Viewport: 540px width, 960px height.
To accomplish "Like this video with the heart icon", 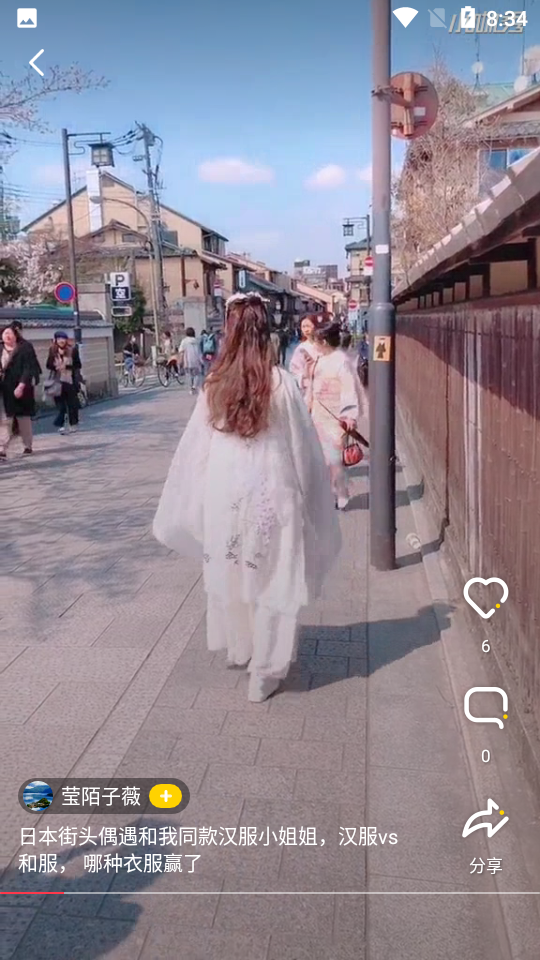I will [x=486, y=598].
